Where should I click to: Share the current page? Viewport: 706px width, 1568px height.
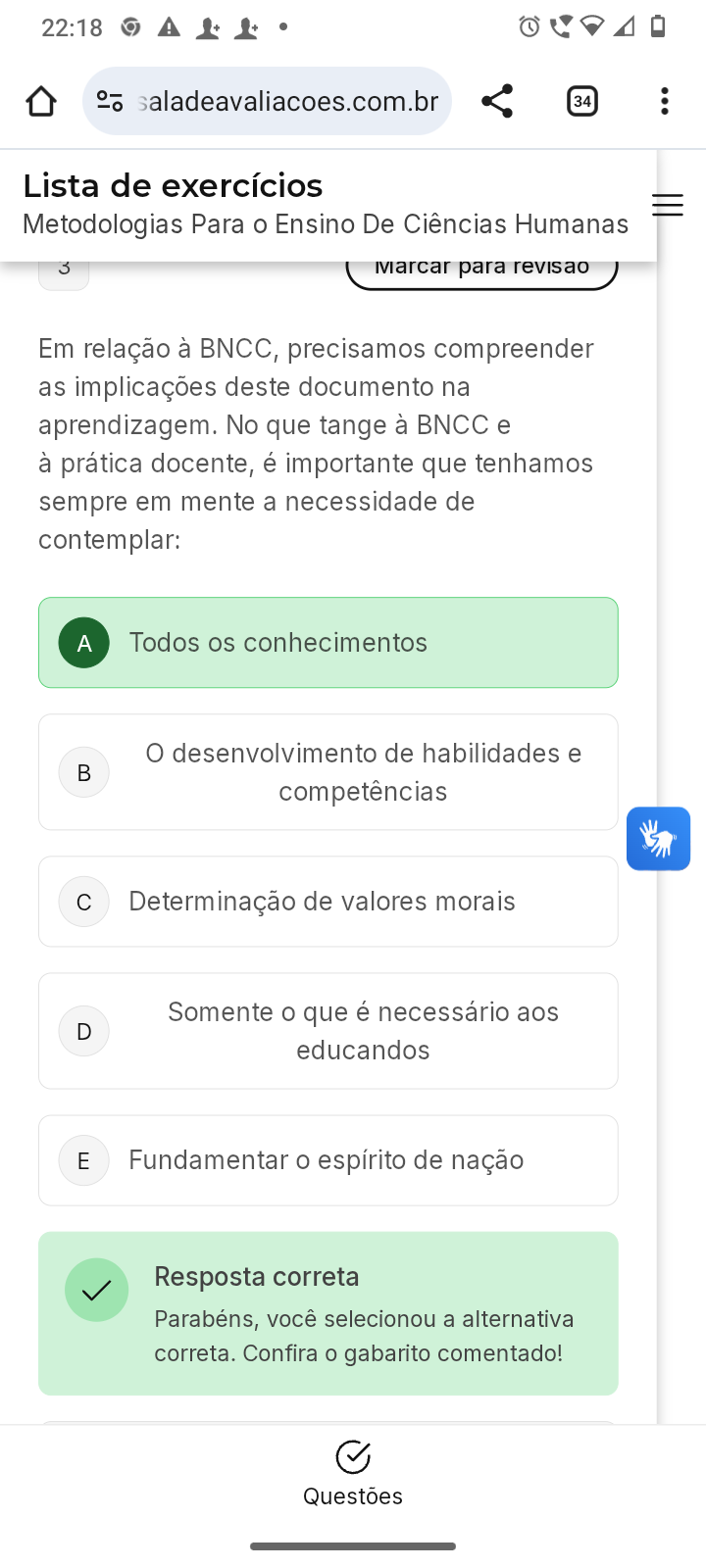point(497,101)
